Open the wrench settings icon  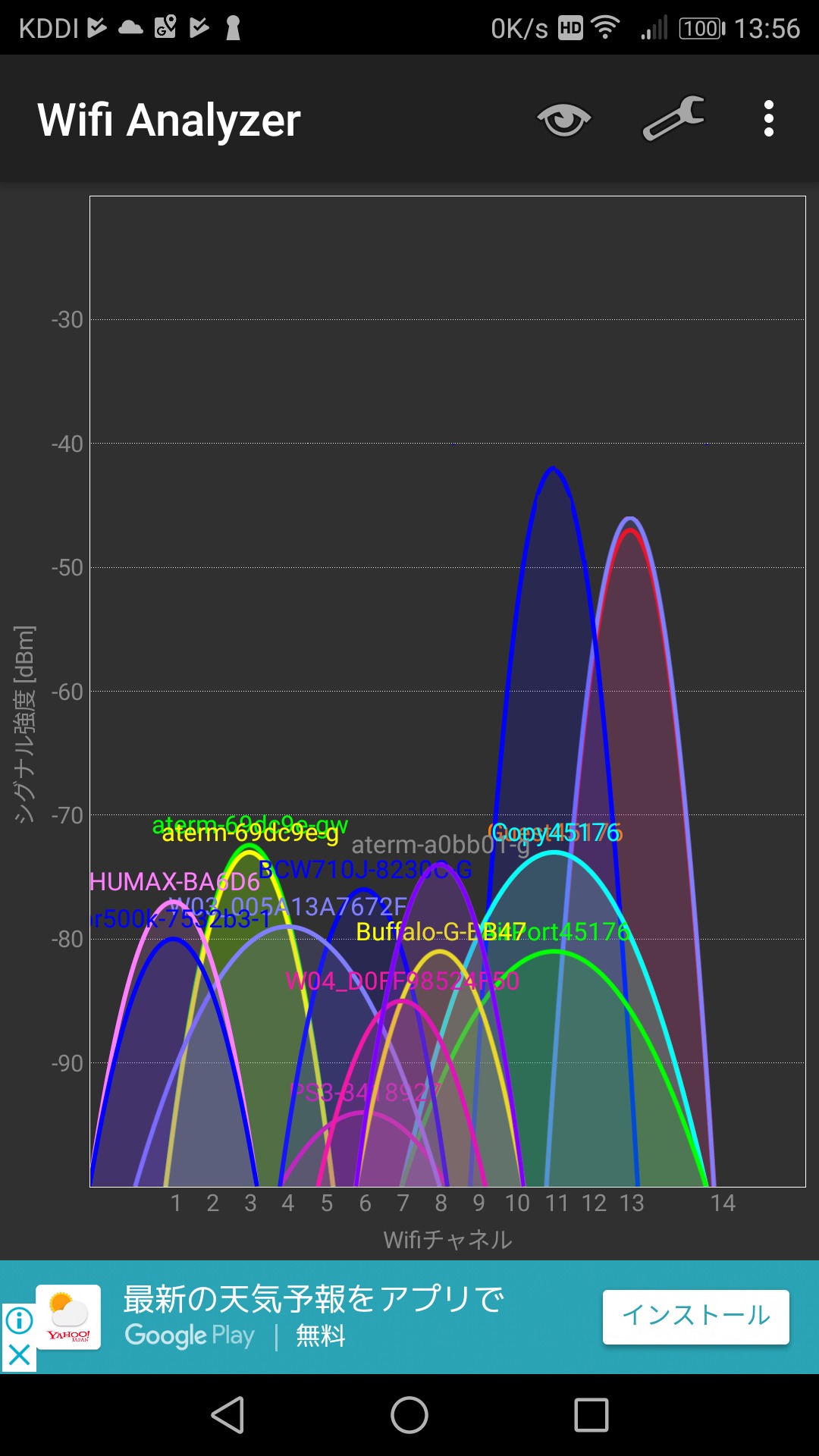(673, 119)
